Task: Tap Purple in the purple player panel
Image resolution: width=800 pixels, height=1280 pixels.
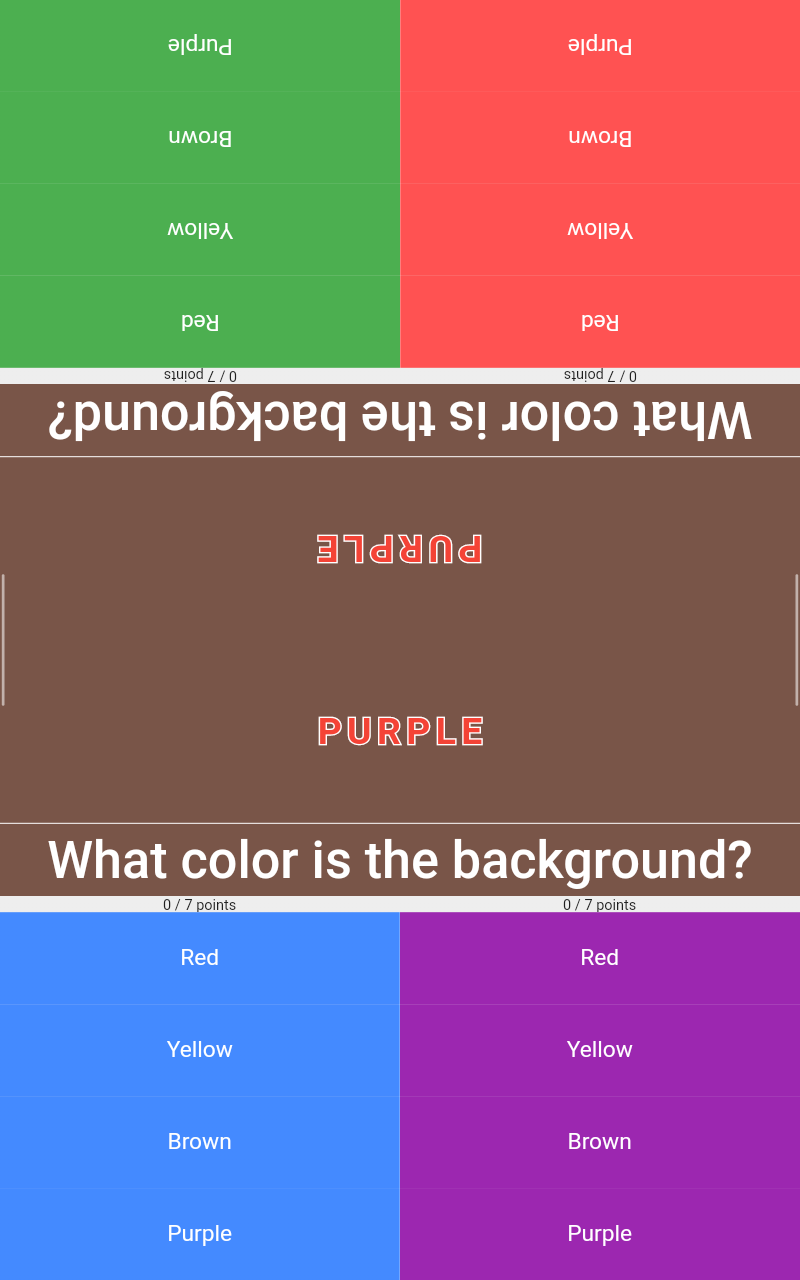Action: 600,1234
